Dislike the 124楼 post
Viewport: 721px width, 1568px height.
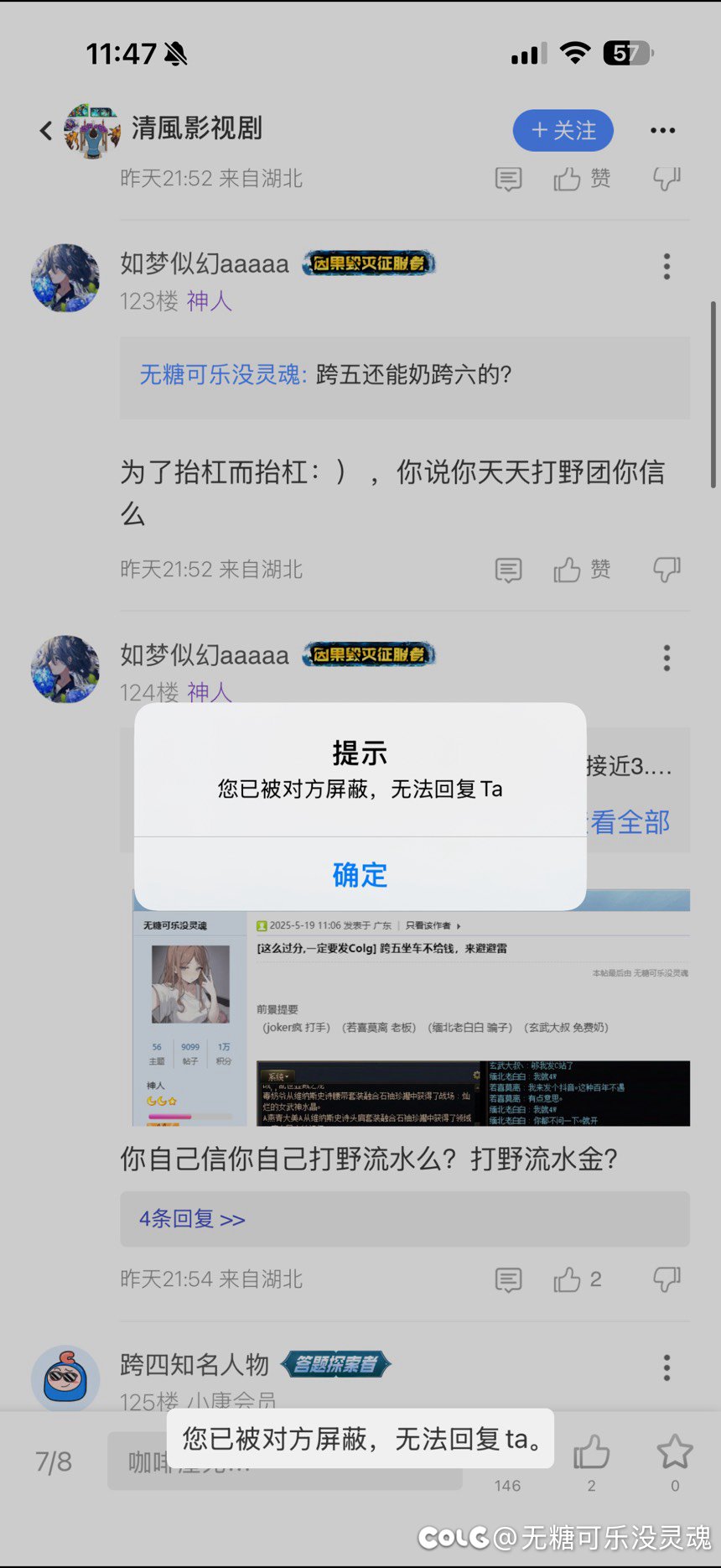(x=667, y=1279)
